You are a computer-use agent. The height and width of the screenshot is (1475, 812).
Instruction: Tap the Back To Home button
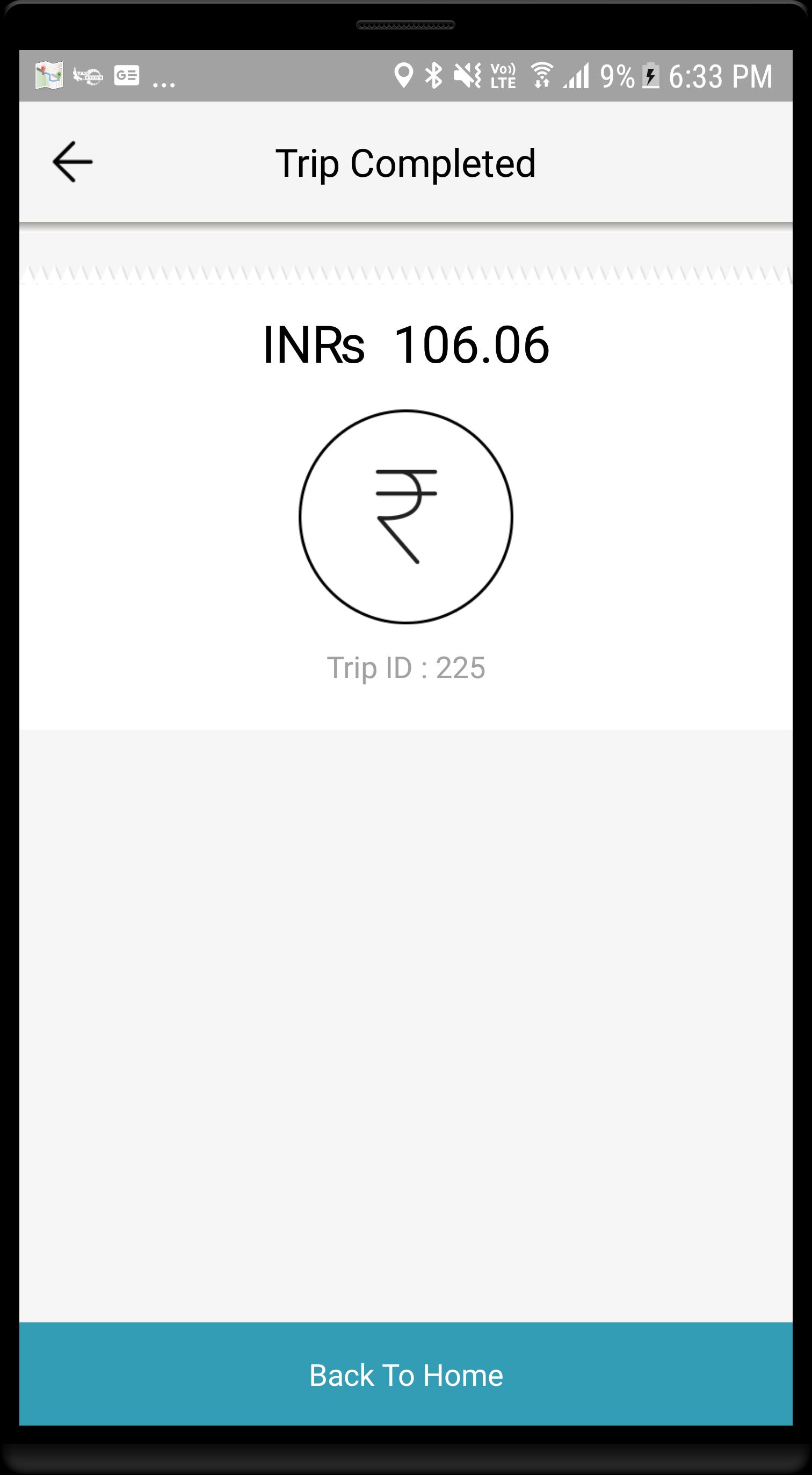405,1374
